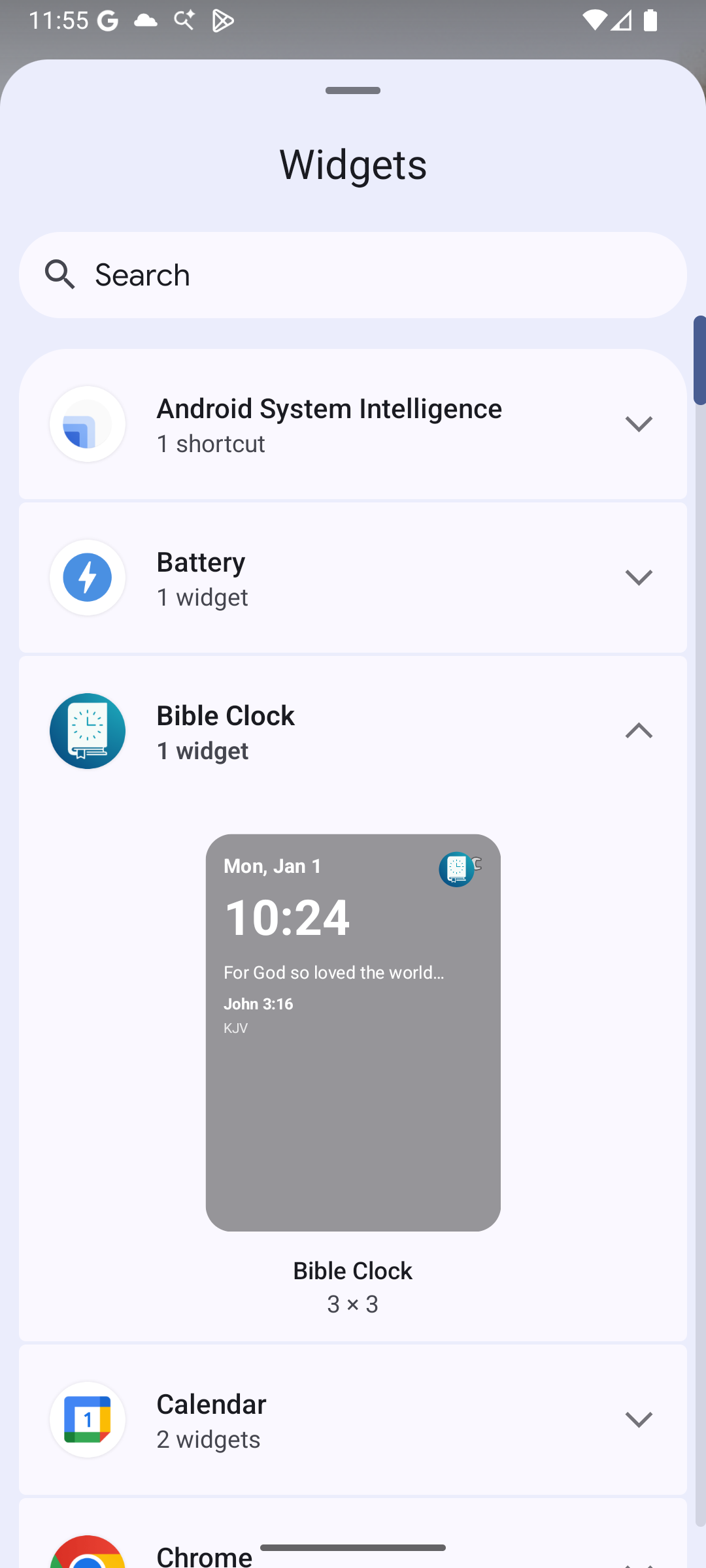Click the Bible Clock icon inside widget preview

pyautogui.click(x=456, y=869)
